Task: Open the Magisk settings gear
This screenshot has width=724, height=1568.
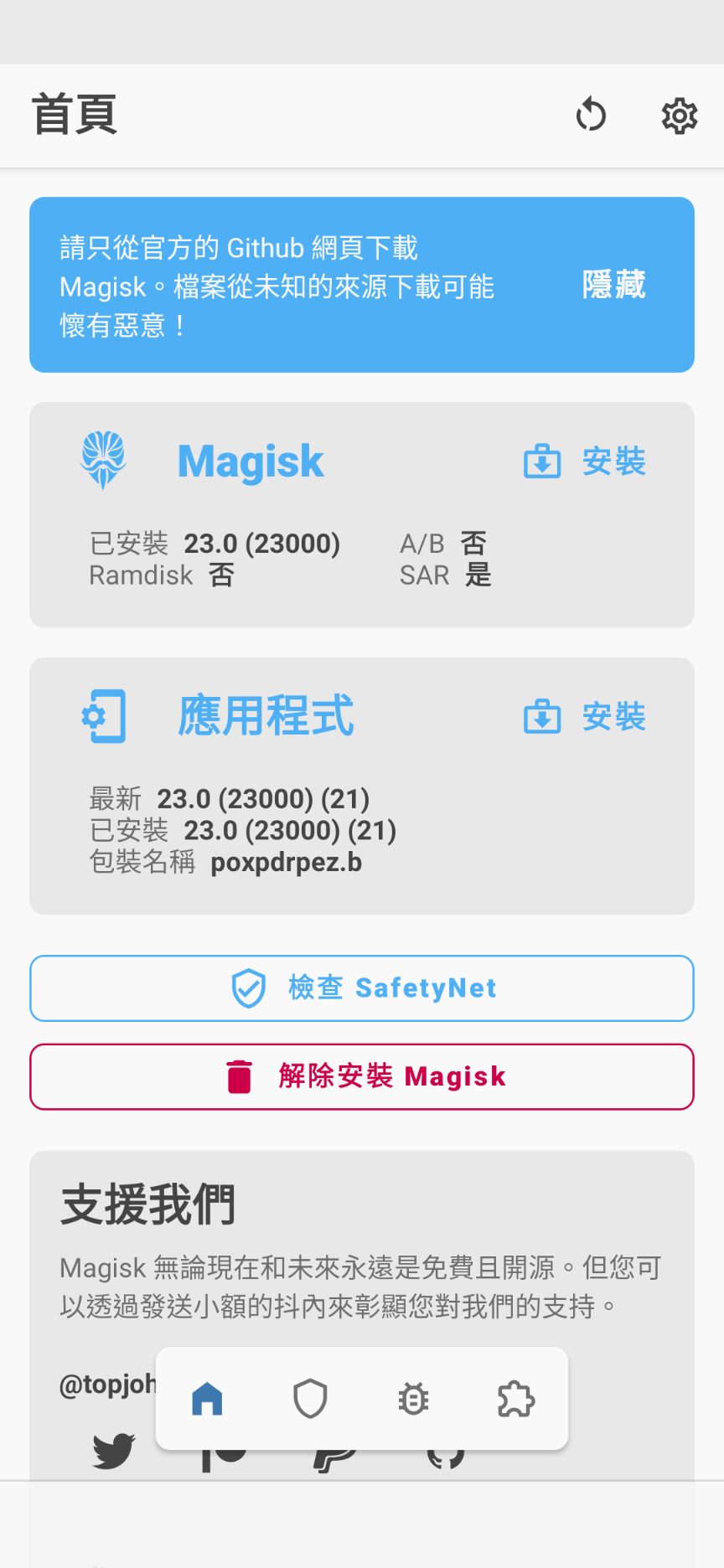Action: point(679,116)
